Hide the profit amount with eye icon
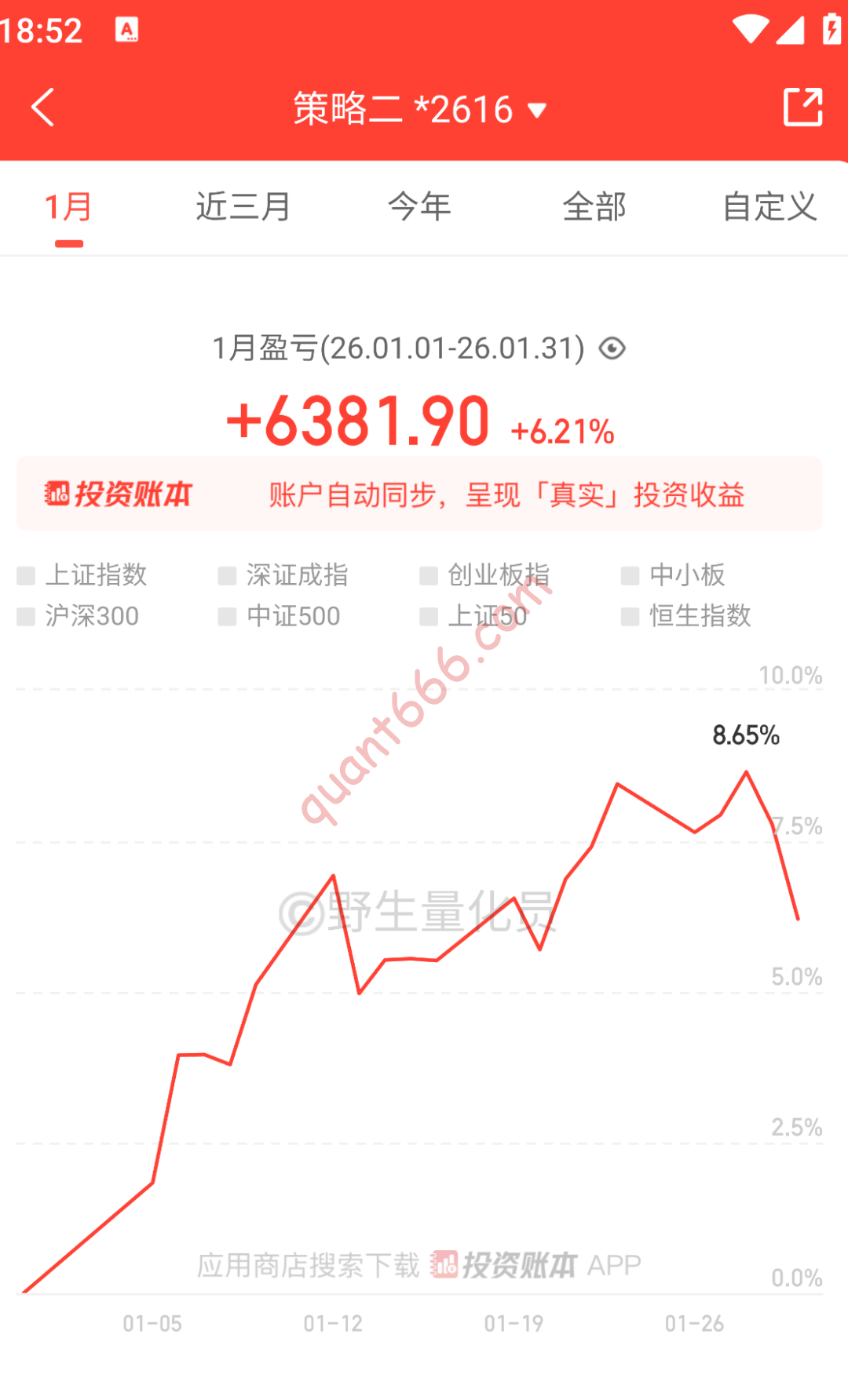This screenshot has height=1400, width=848. 612,348
